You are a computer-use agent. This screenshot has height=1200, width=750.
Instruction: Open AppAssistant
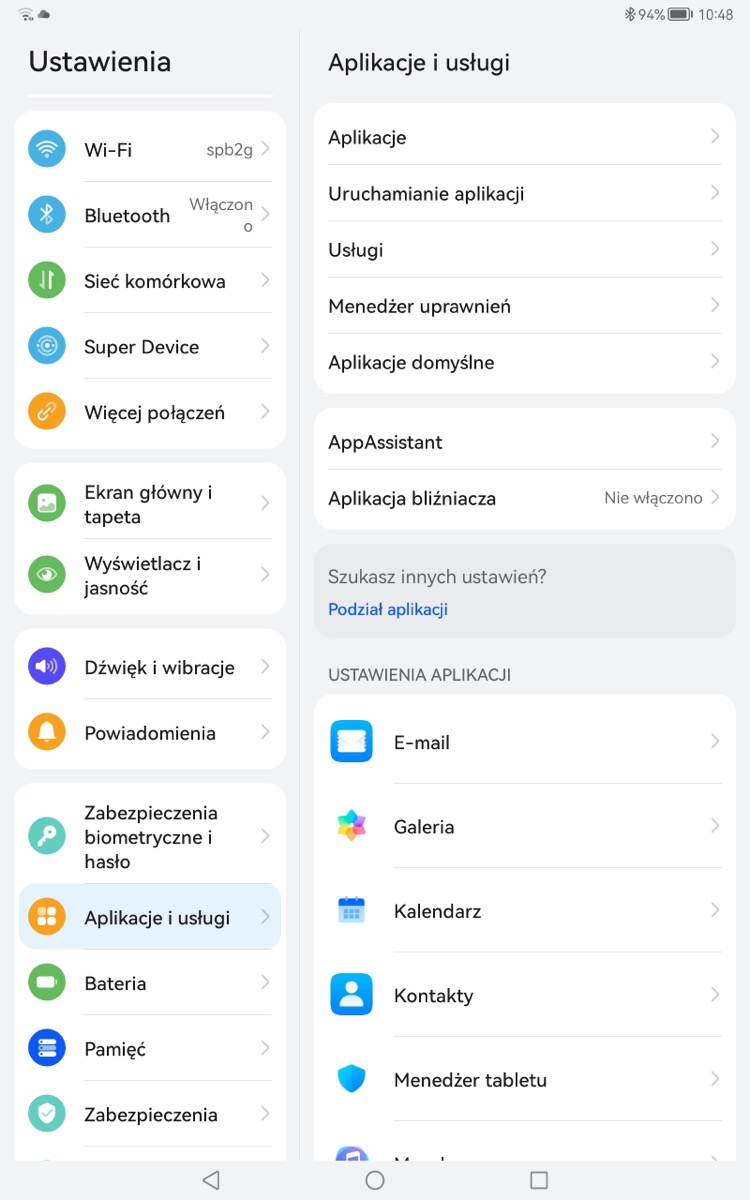pos(525,441)
